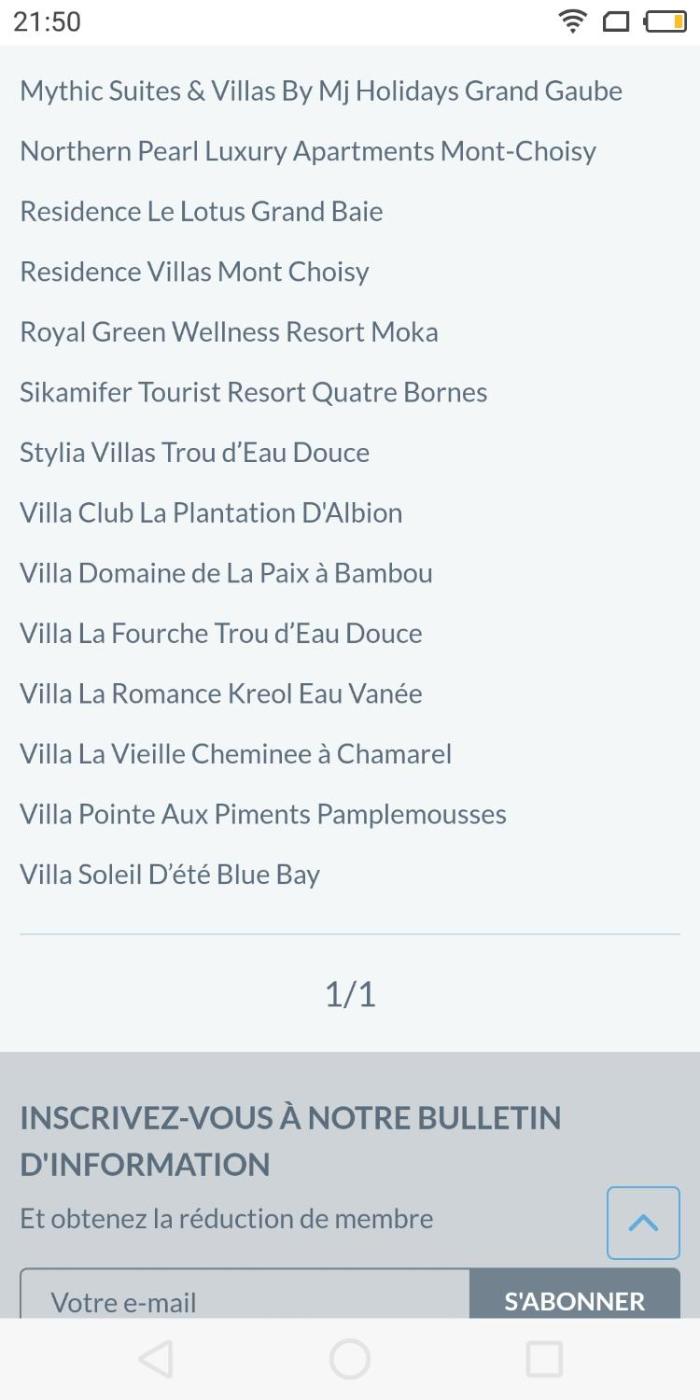The height and width of the screenshot is (1400, 700).
Task: Open Villa Soleil D'été Blue Bay
Action: point(170,875)
